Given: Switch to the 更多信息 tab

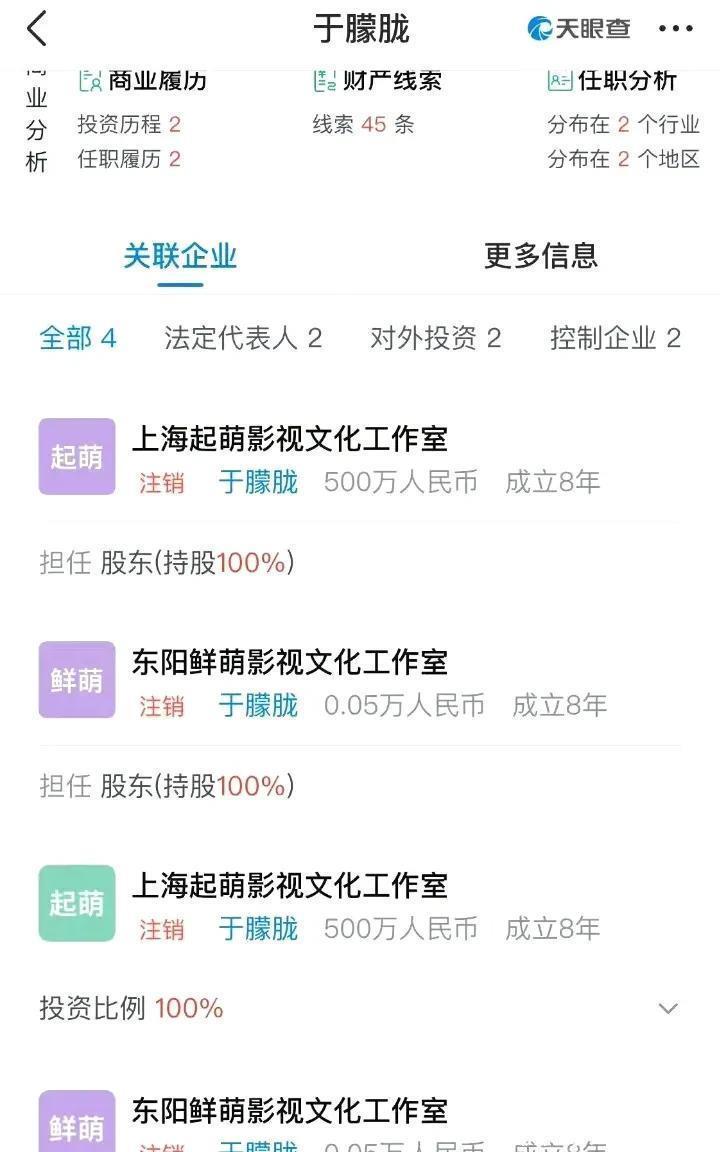Looking at the screenshot, I should point(540,256).
